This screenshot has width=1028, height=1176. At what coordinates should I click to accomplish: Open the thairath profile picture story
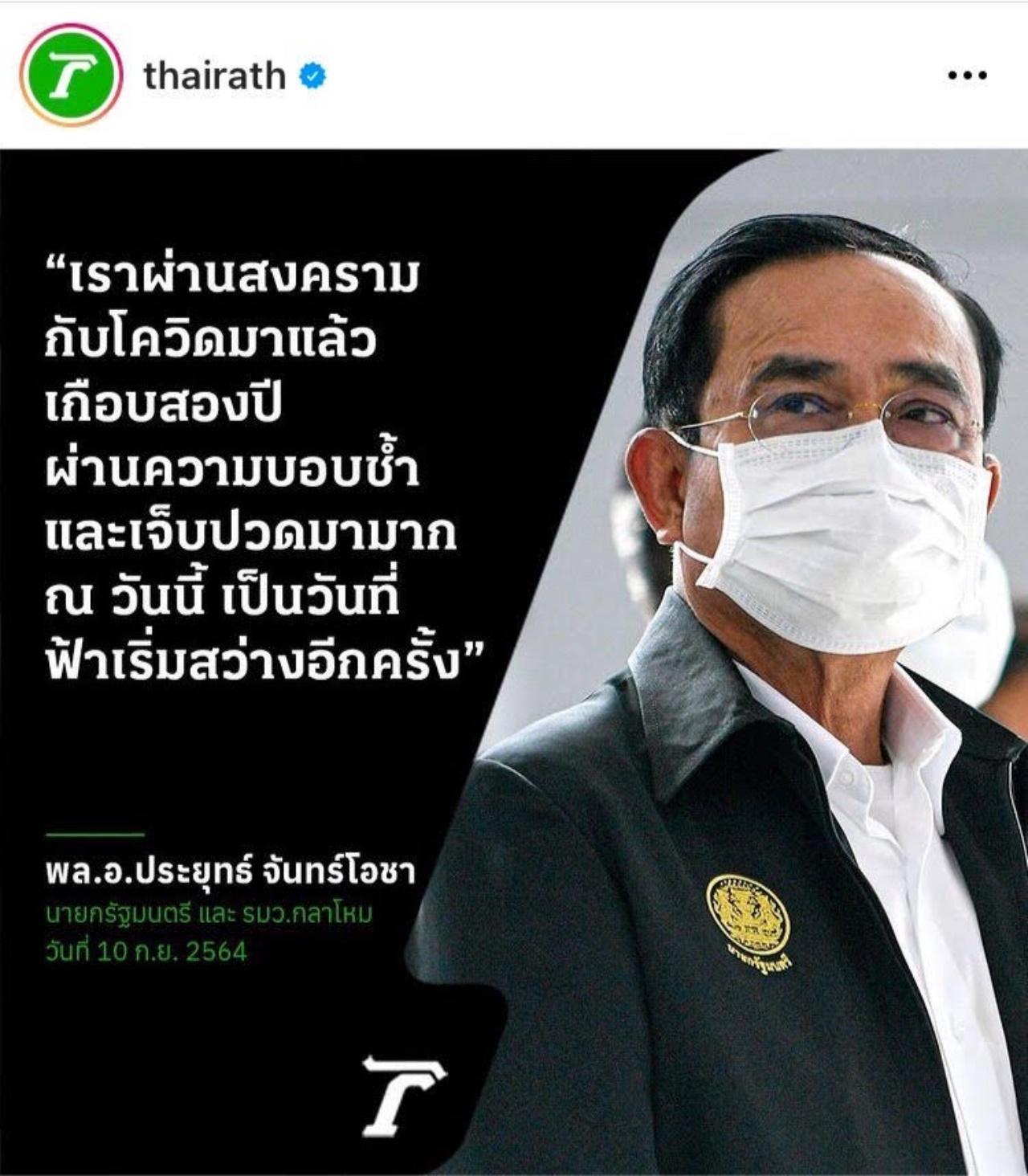[71, 76]
